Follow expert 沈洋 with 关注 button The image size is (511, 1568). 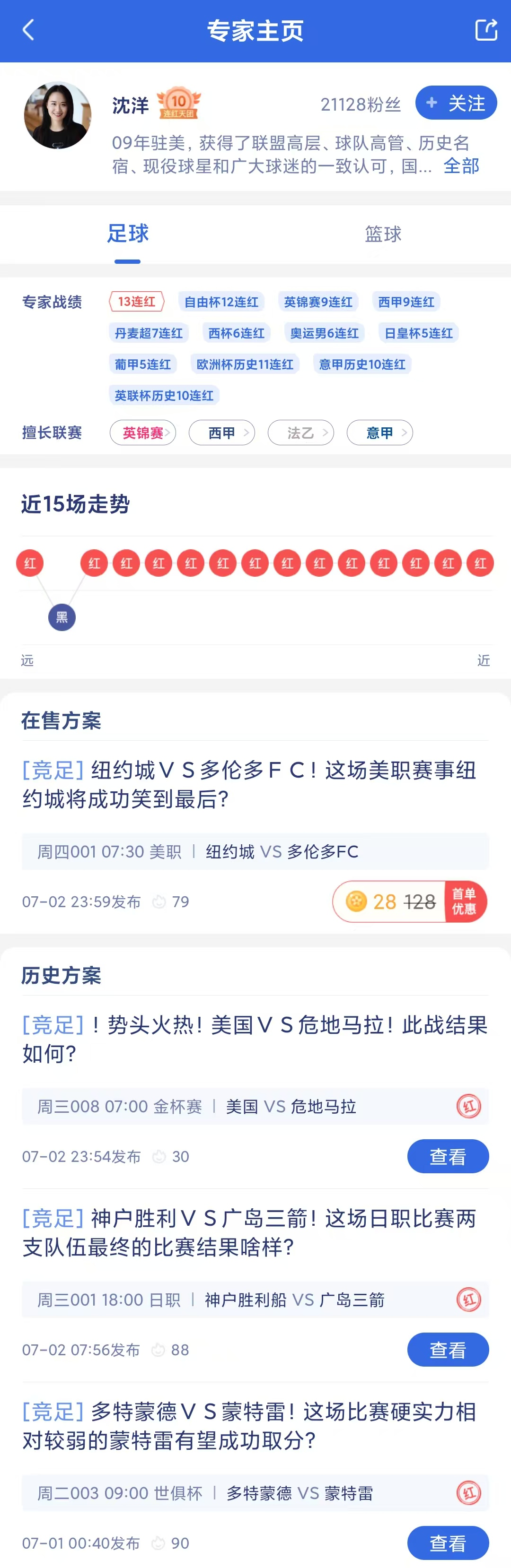456,103
